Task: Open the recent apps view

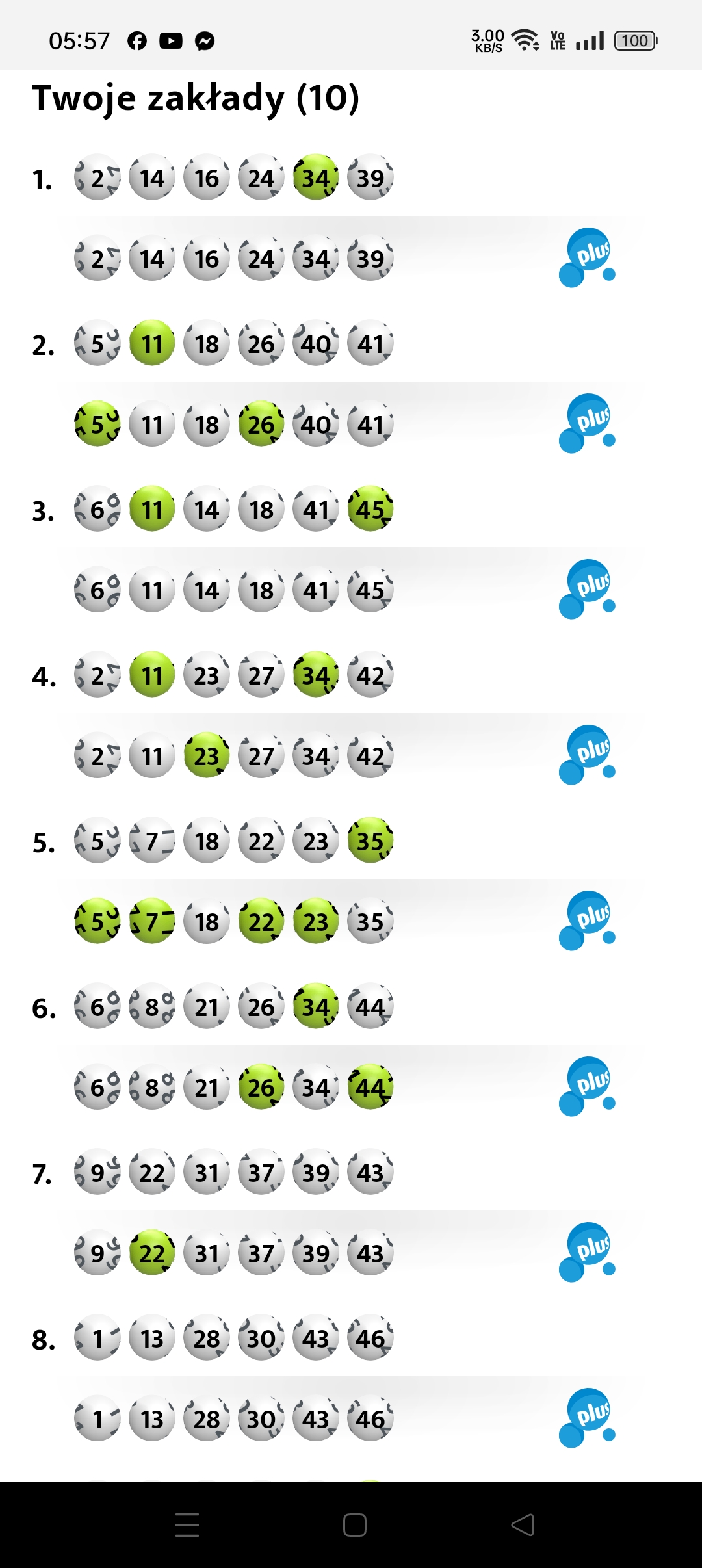Action: coord(187,1524)
